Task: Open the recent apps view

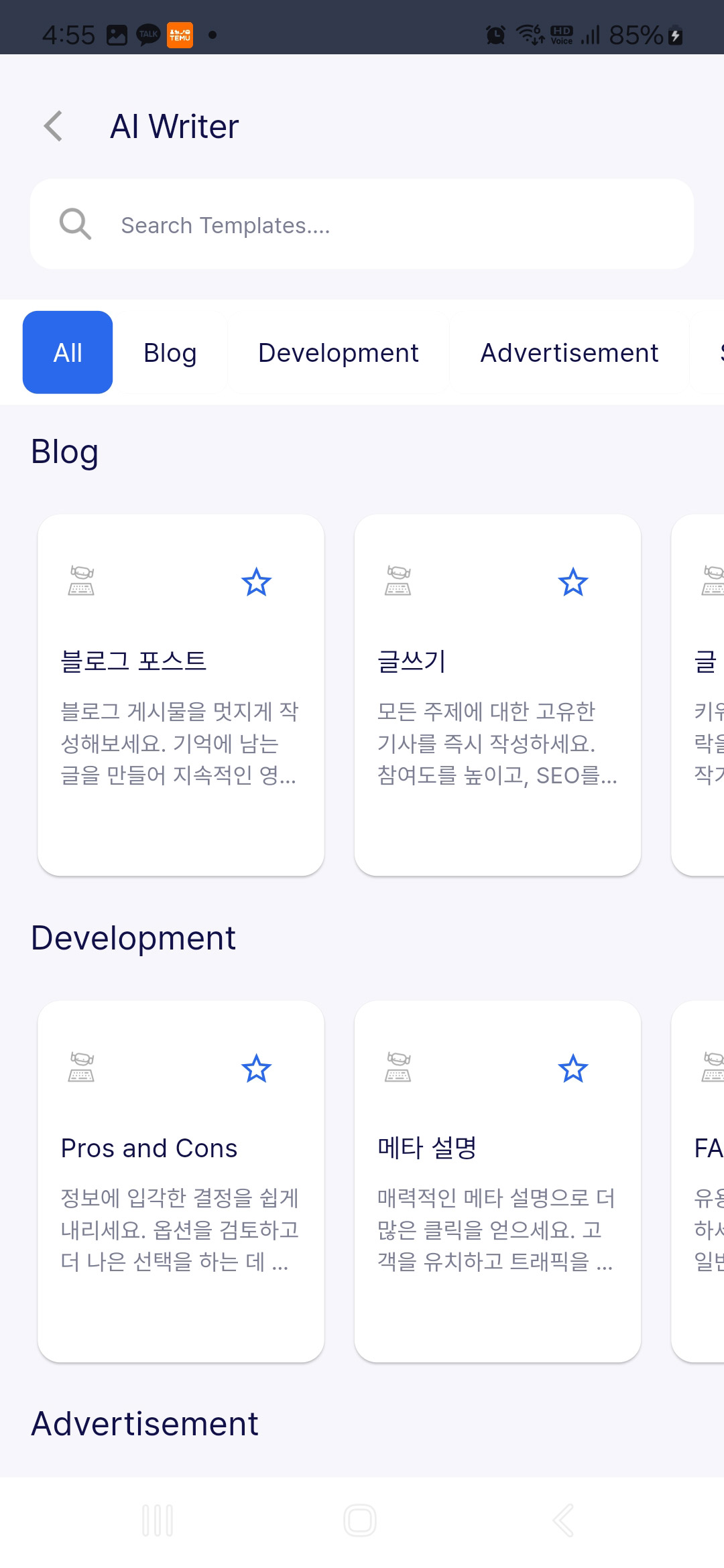Action: coord(158,1520)
